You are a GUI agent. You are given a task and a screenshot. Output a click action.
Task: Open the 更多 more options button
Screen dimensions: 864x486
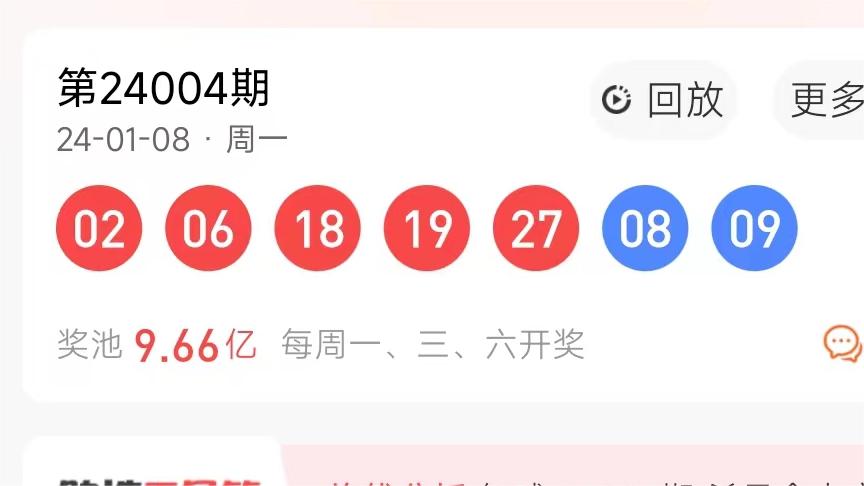tap(822, 99)
